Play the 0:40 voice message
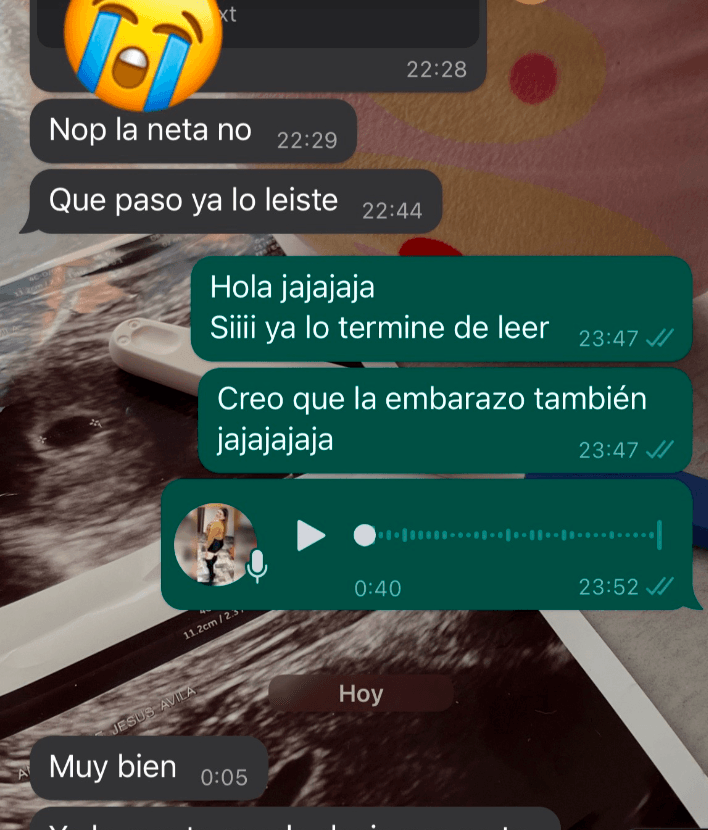The height and width of the screenshot is (830, 708). point(311,536)
